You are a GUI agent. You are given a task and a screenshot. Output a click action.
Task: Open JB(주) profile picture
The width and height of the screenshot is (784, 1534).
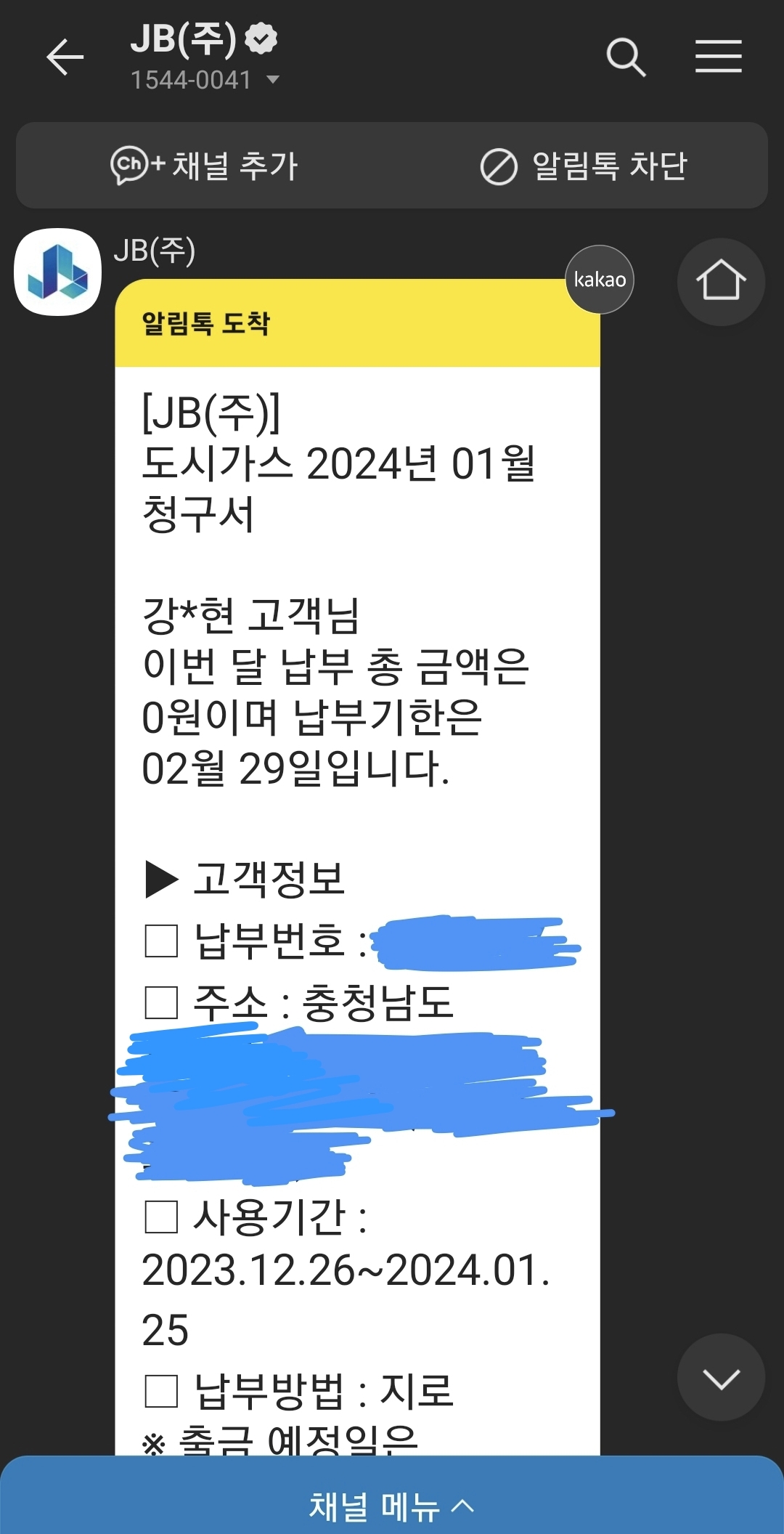coord(58,272)
